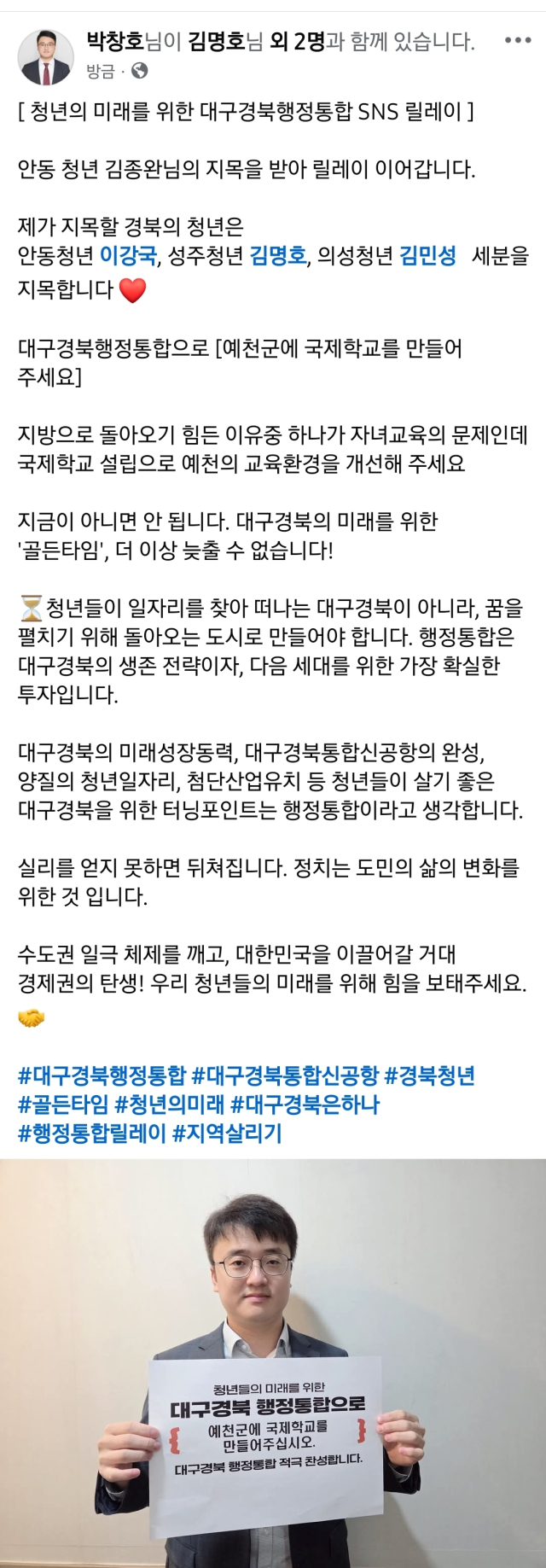Open hashtag #대구경북은하나
This screenshot has width=546, height=1568.
click(305, 1105)
